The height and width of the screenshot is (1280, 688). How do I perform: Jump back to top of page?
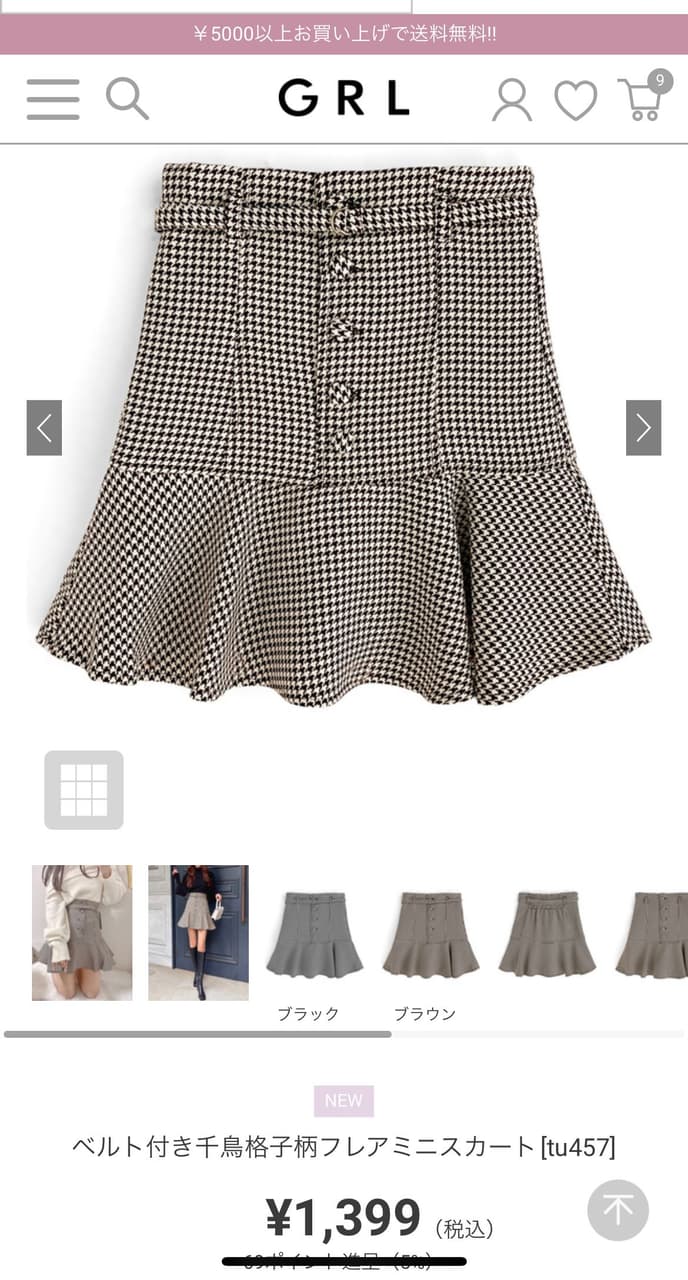point(617,1210)
